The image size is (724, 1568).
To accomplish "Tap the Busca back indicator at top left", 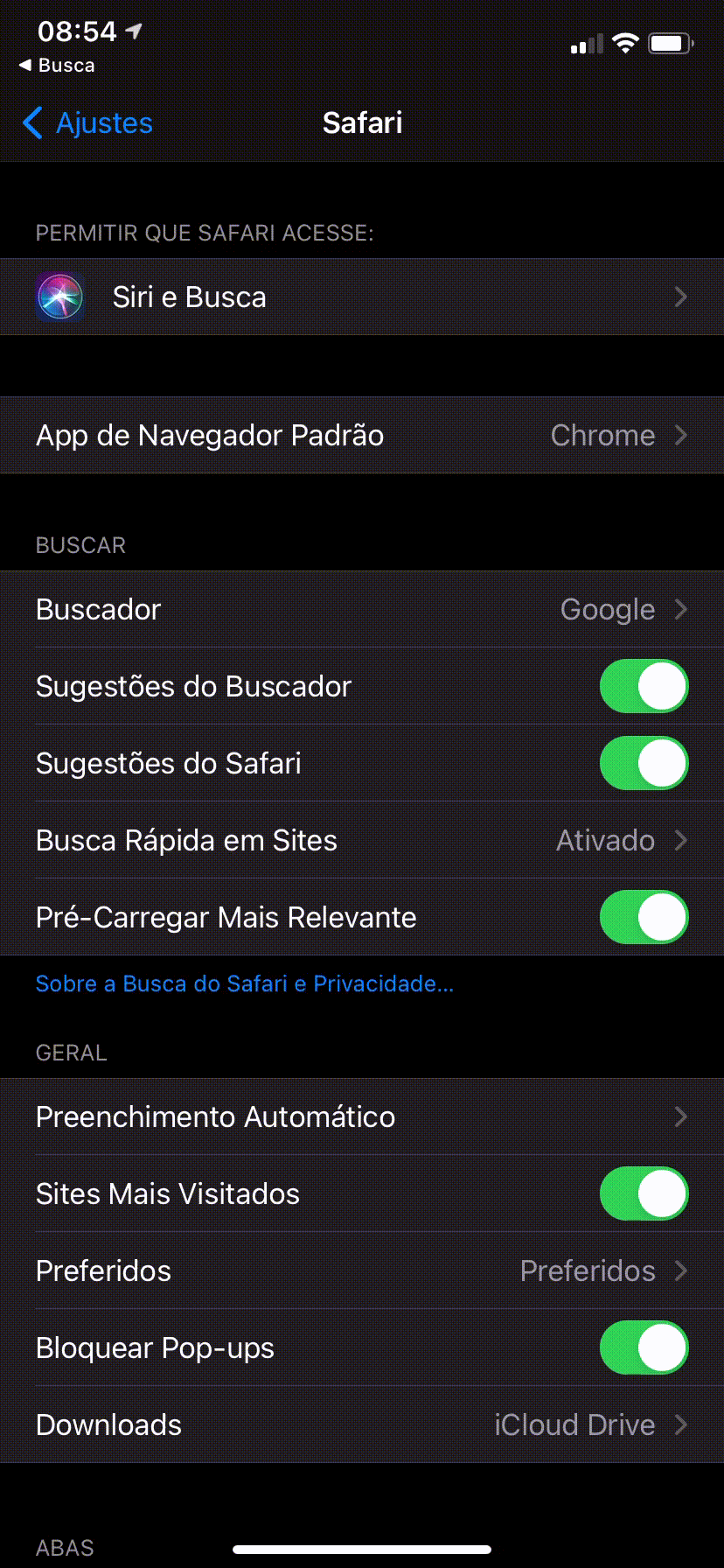I will tap(55, 65).
